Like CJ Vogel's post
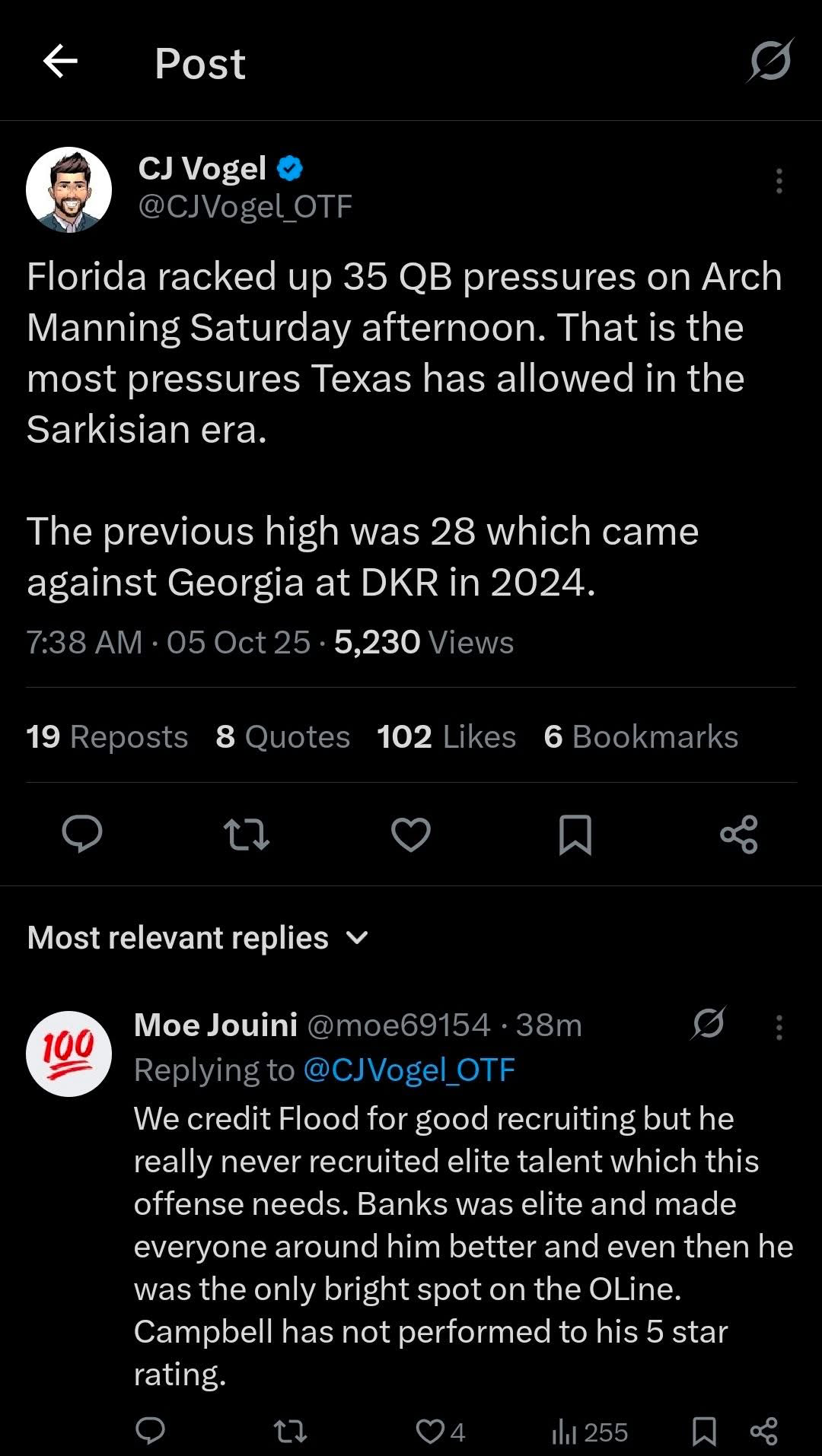Viewport: 822px width, 1456px height. (411, 834)
